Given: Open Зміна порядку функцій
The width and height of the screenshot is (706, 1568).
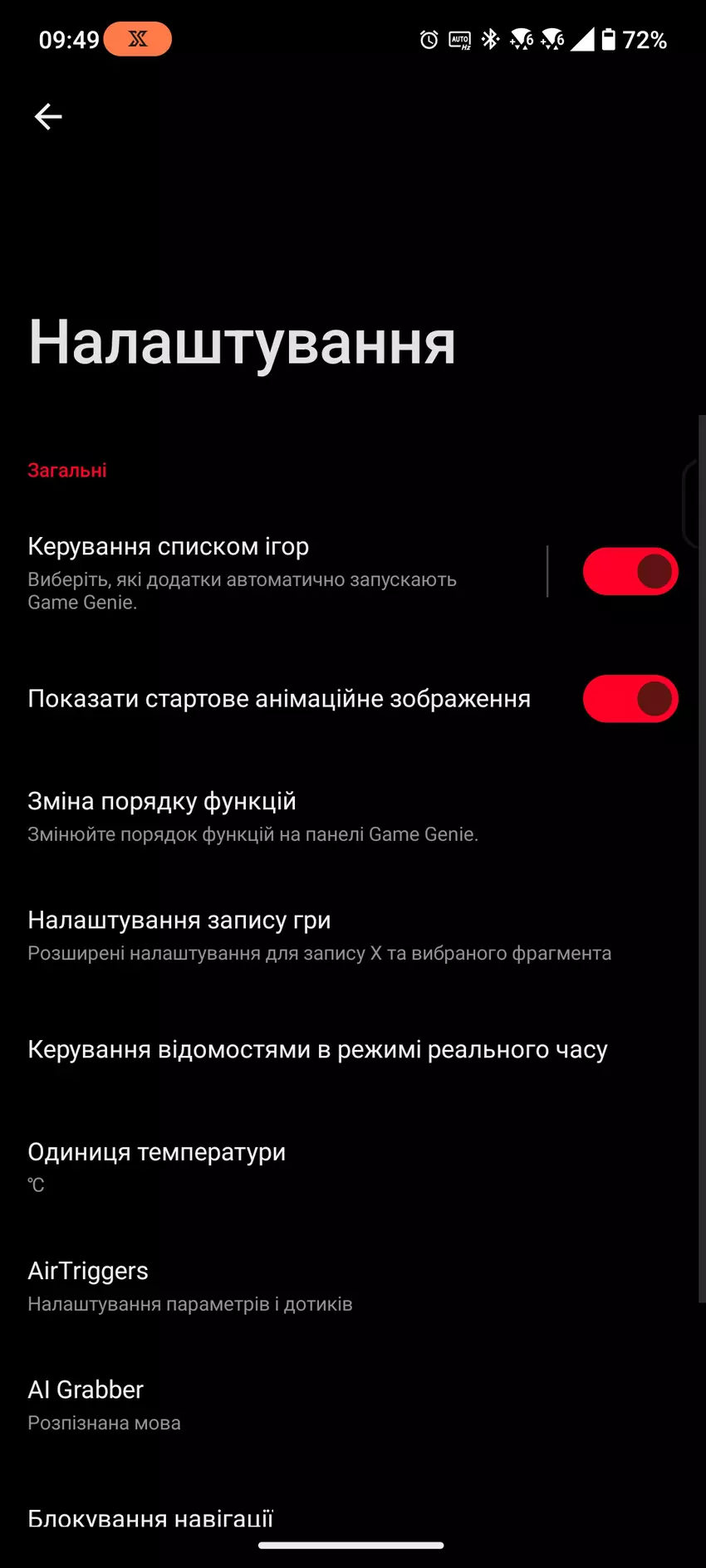Looking at the screenshot, I should 252,817.
